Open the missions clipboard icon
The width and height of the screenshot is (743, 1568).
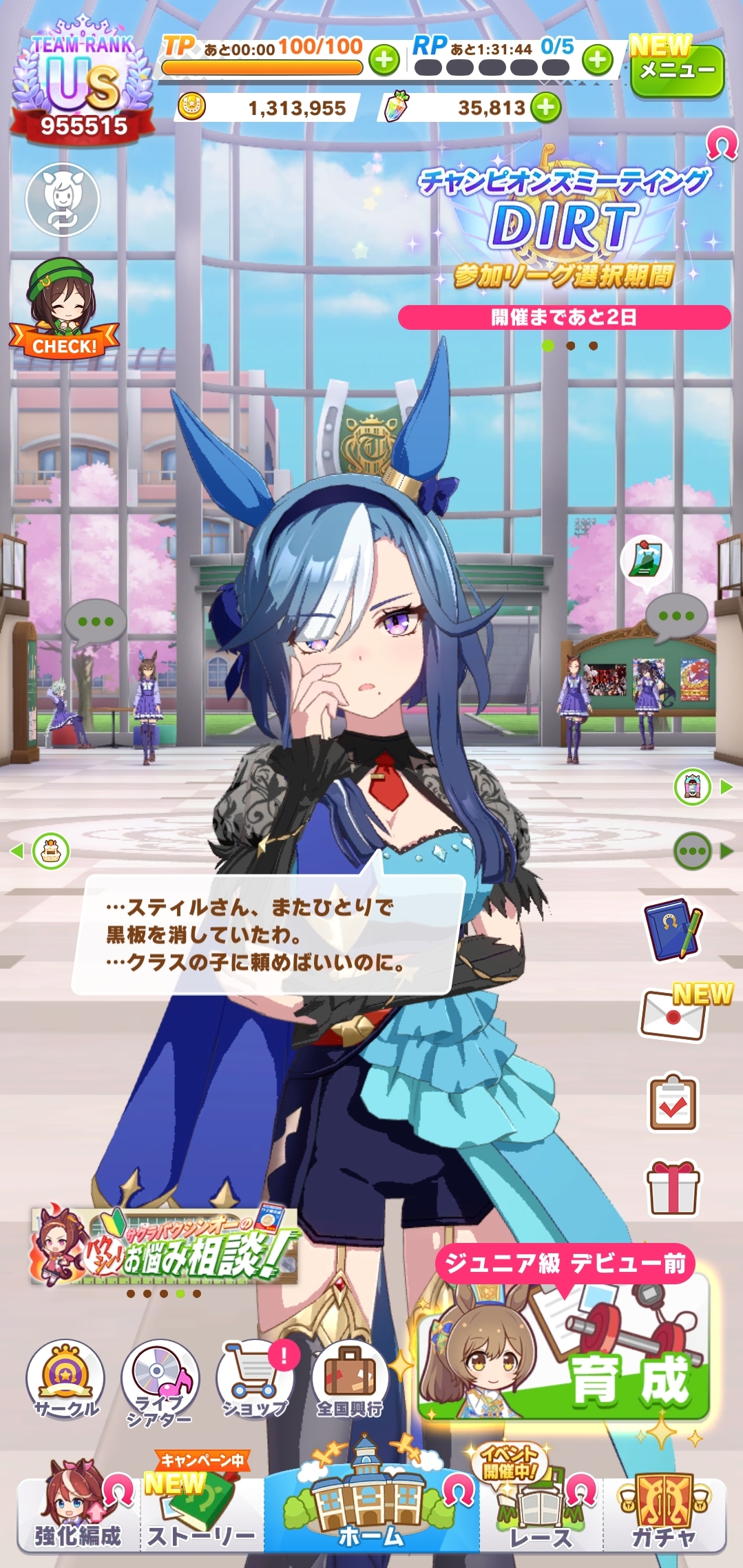pos(673,1102)
